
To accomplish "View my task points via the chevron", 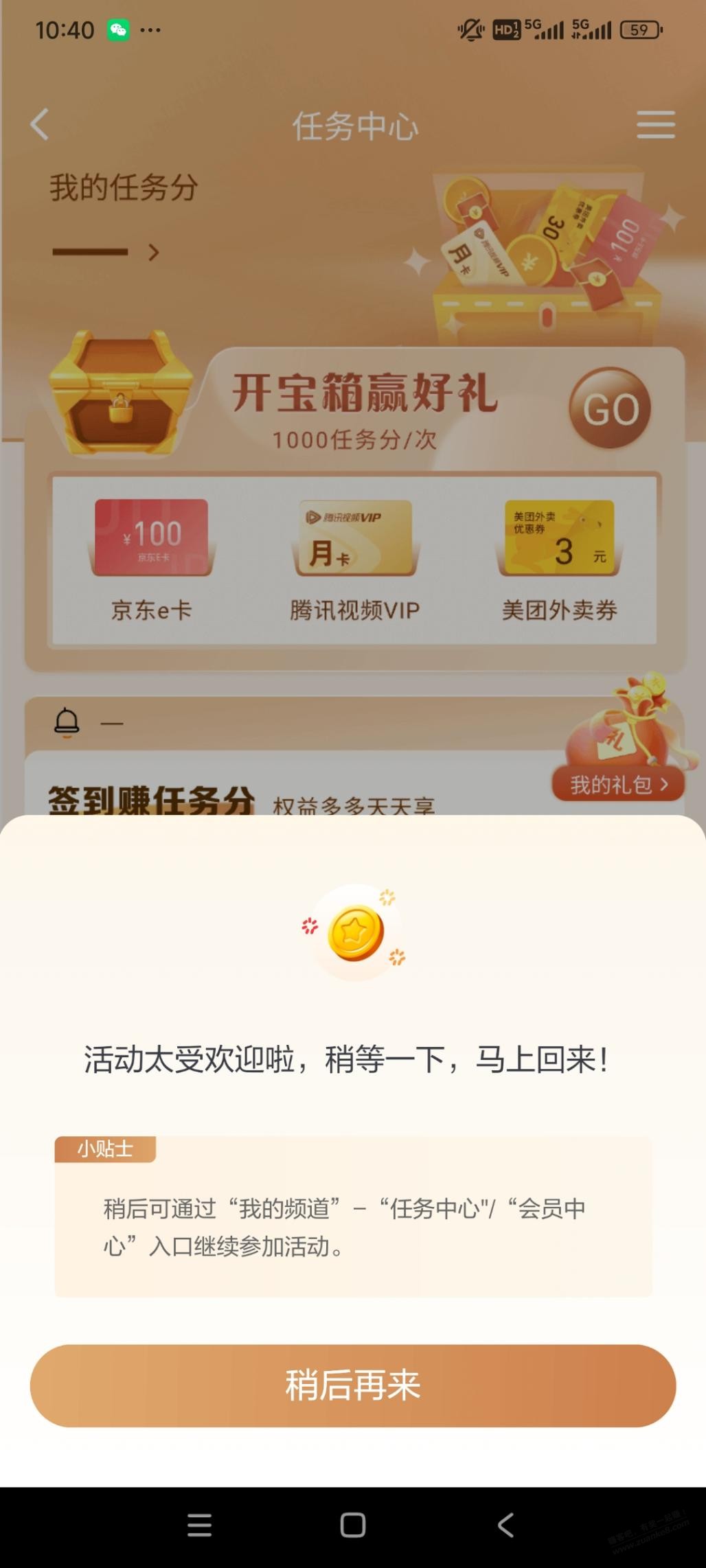I will 154,253.
